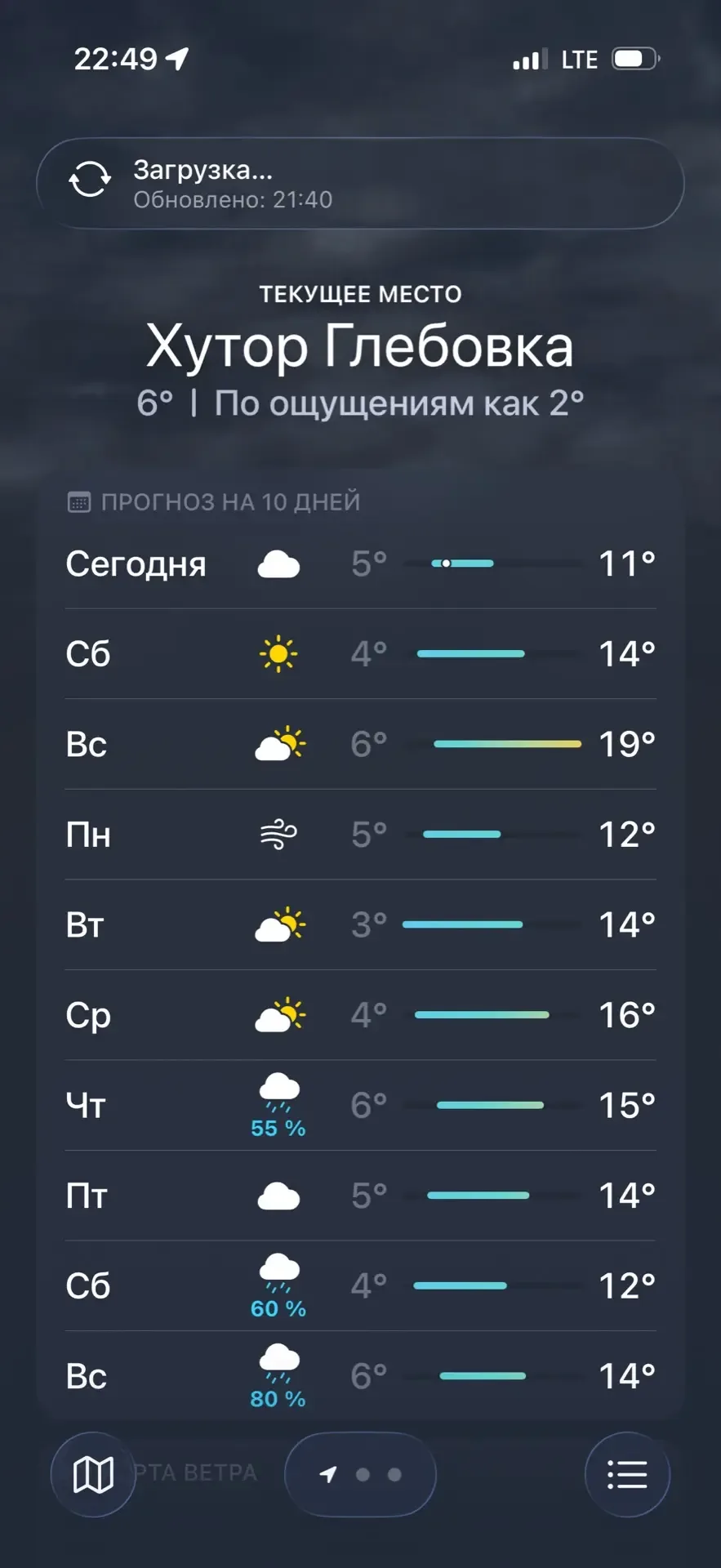Viewport: 721px width, 1568px height.
Task: Open Чт forecast with 55 % rain
Action: (360, 1105)
